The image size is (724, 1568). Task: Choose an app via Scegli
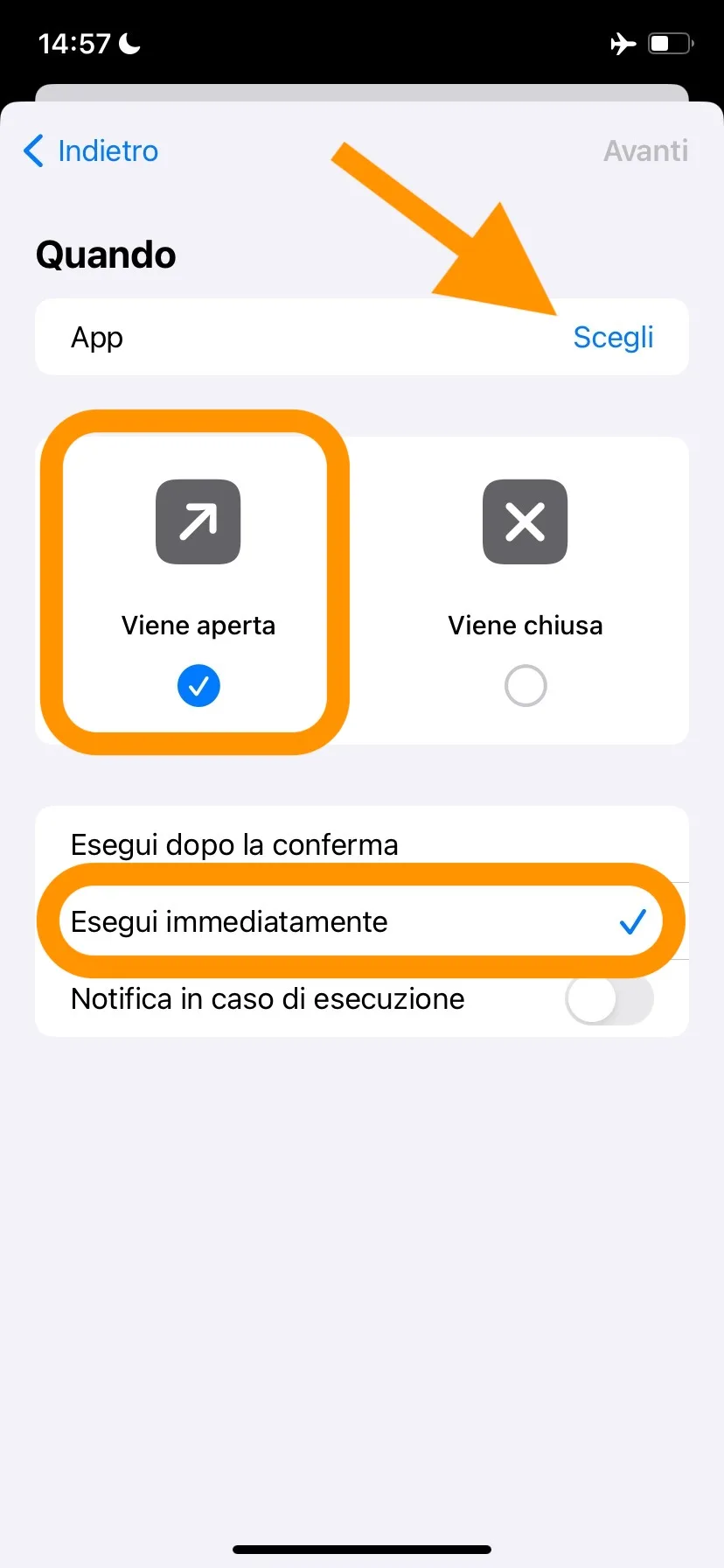click(613, 338)
